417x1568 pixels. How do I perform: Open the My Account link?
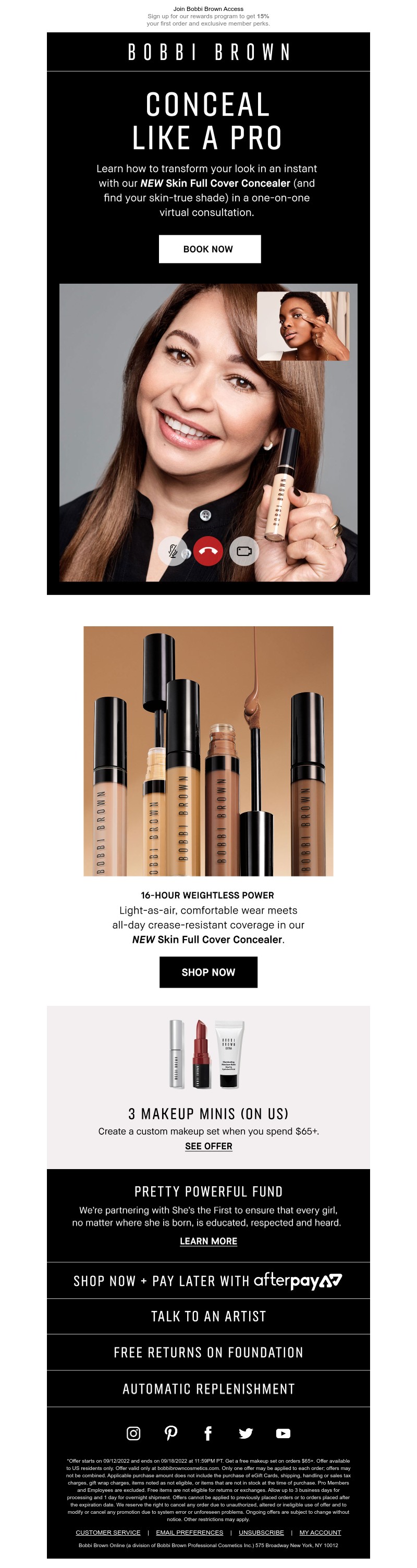[x=320, y=1532]
